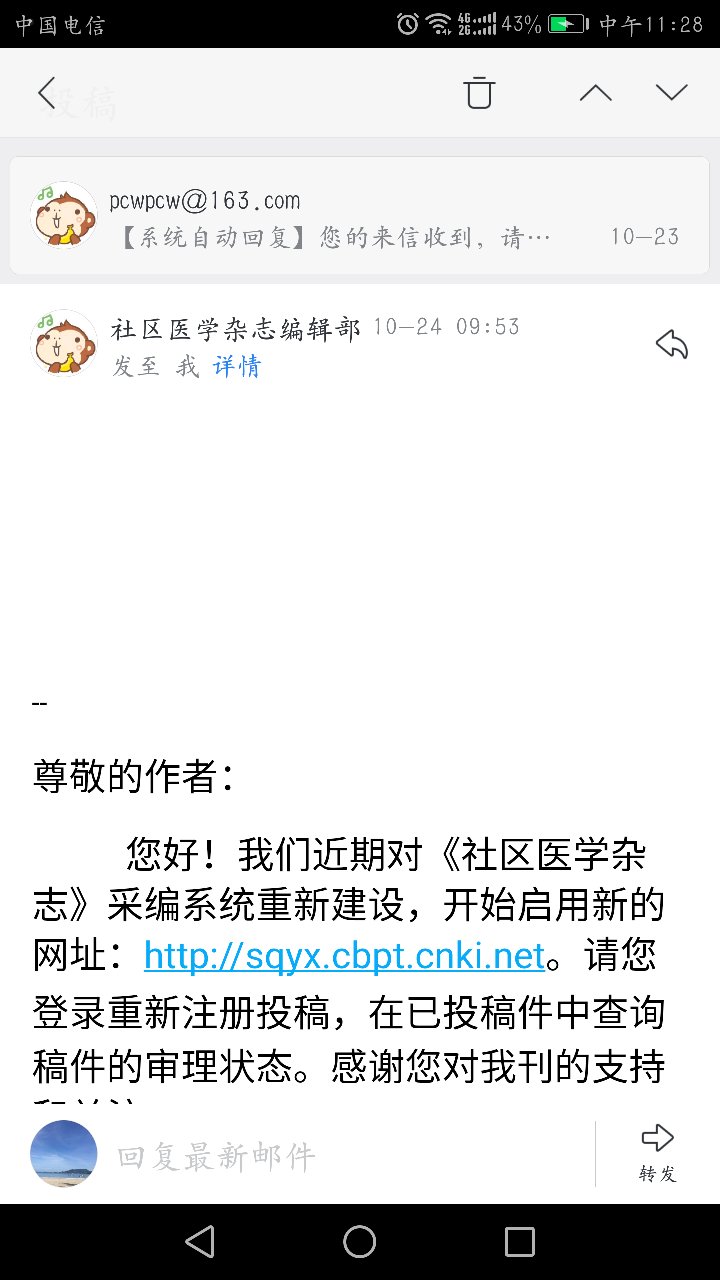Viewport: 720px width, 1280px height.
Task: Go to the previous email with up arrow
Action: [596, 93]
